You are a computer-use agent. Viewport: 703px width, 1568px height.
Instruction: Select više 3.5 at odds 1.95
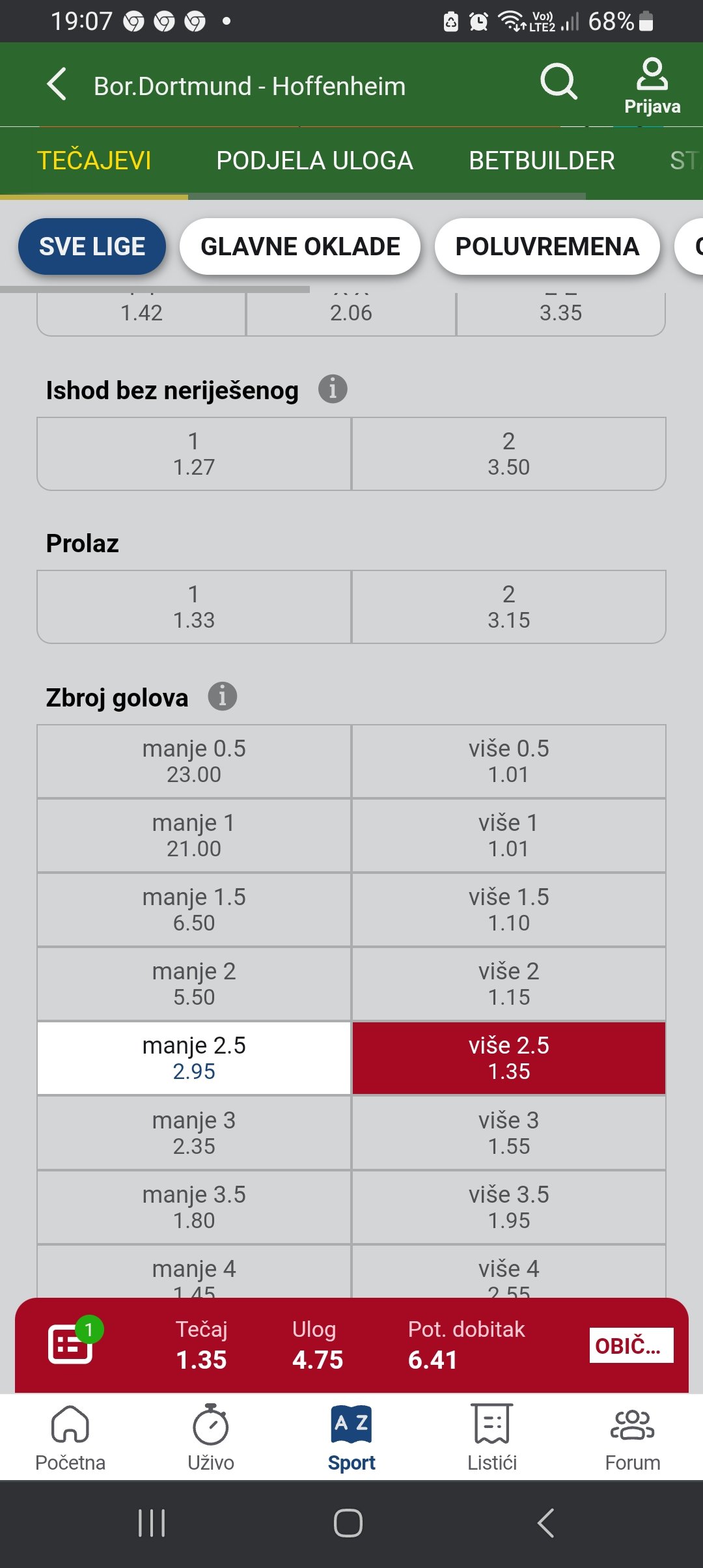[508, 1207]
